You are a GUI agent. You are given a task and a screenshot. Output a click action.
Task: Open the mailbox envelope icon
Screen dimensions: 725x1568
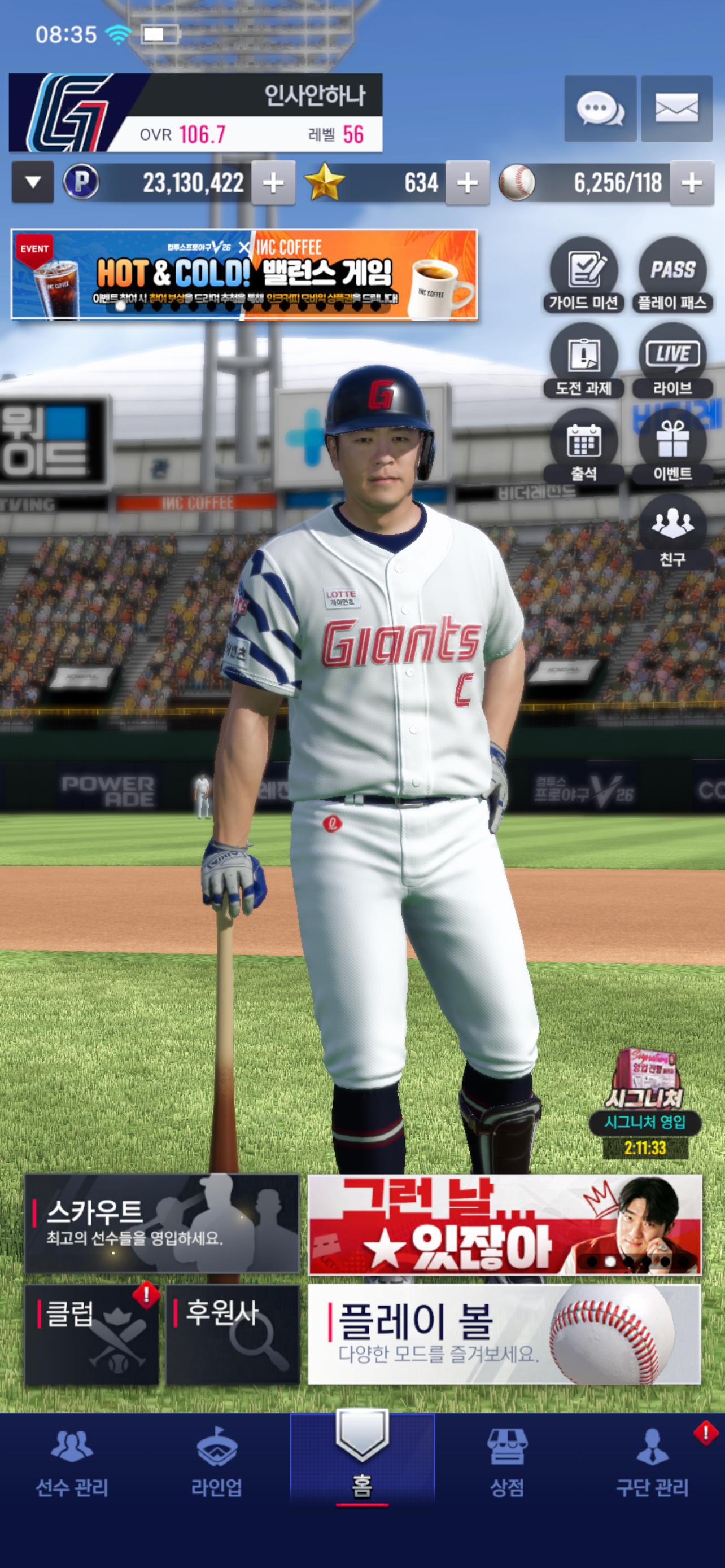click(x=676, y=109)
